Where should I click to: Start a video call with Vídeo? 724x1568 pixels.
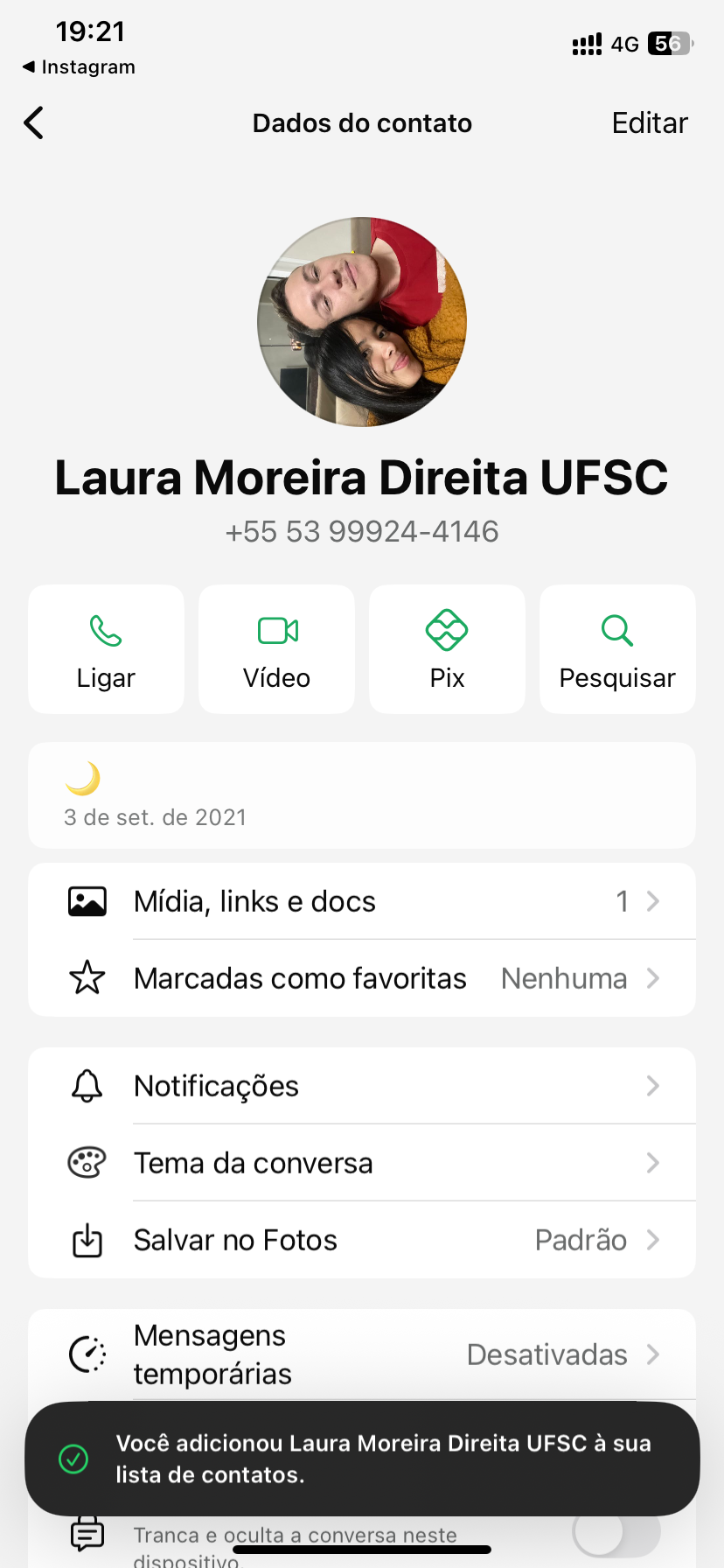(x=276, y=649)
